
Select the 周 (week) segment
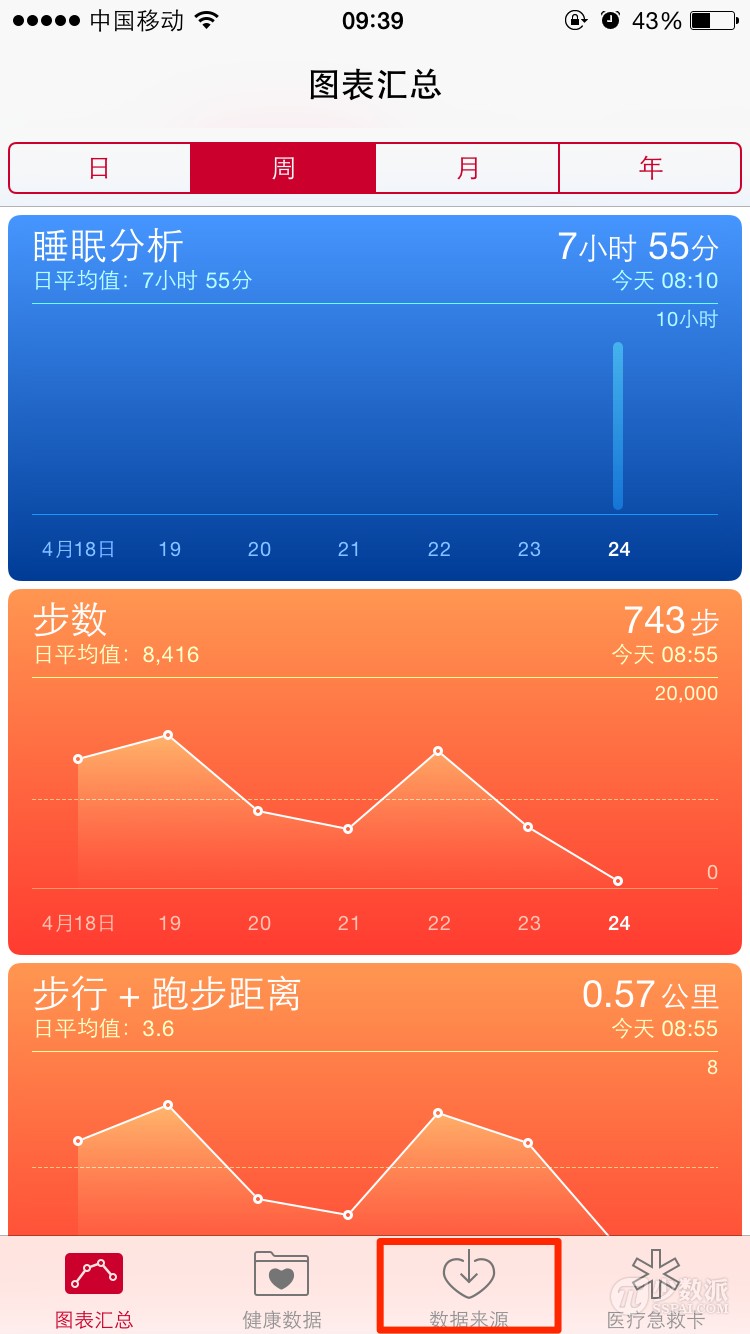click(283, 168)
